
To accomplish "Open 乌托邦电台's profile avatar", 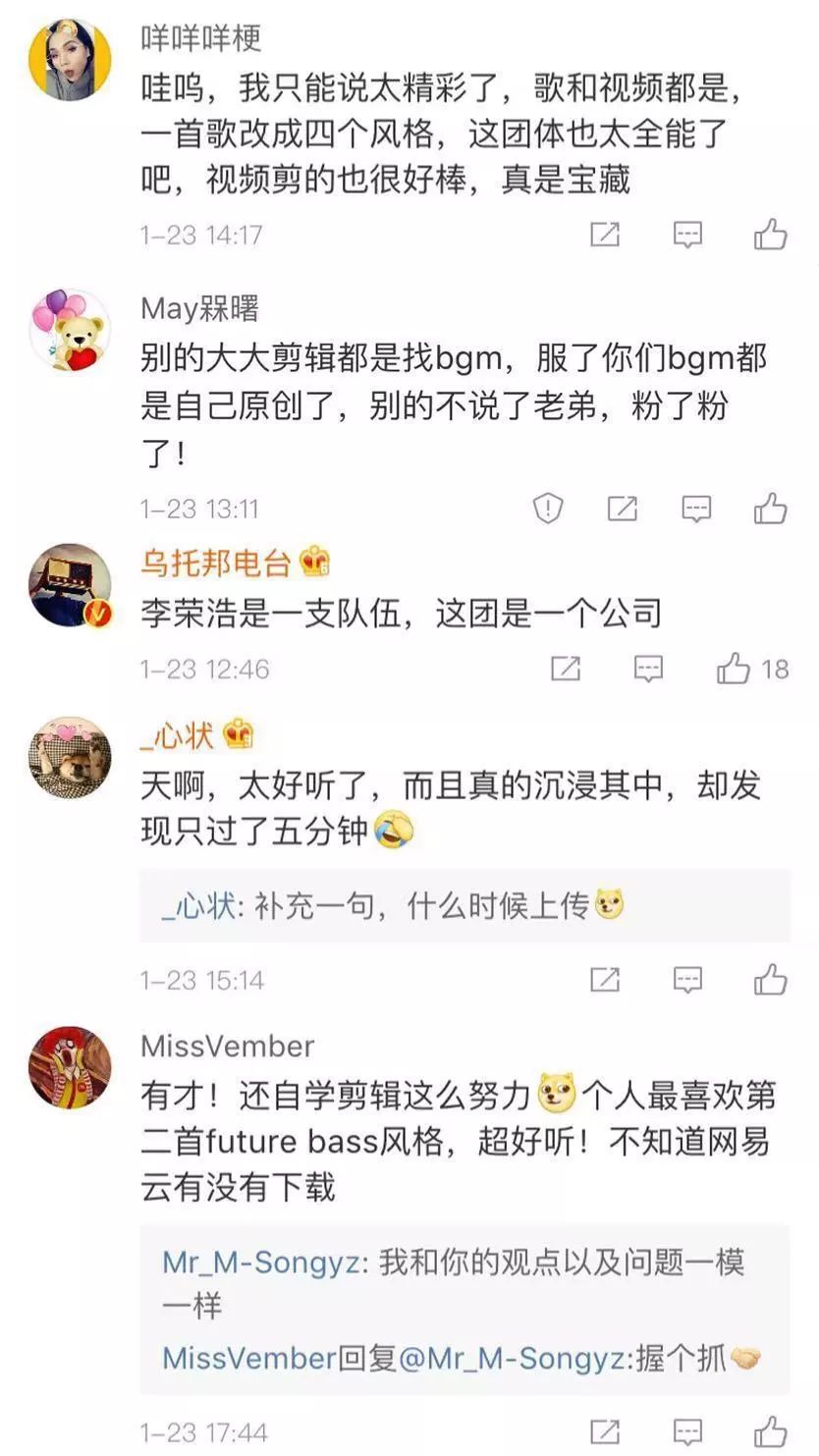I will [x=70, y=585].
